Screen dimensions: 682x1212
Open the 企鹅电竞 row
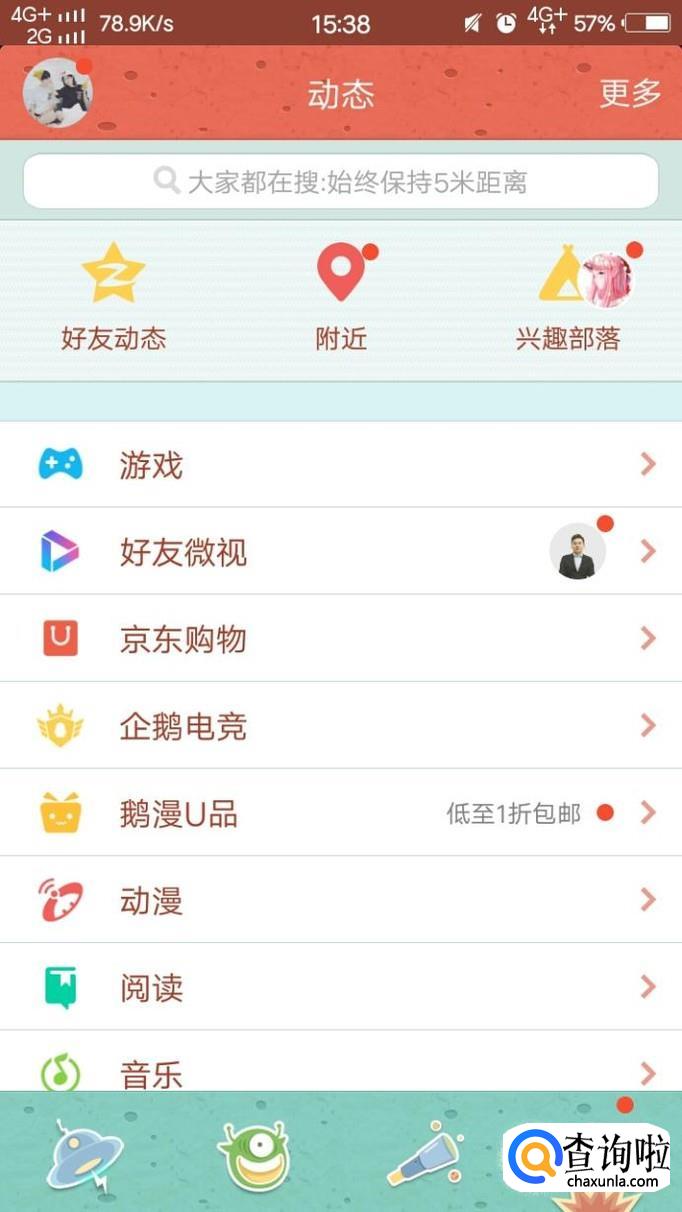[341, 725]
